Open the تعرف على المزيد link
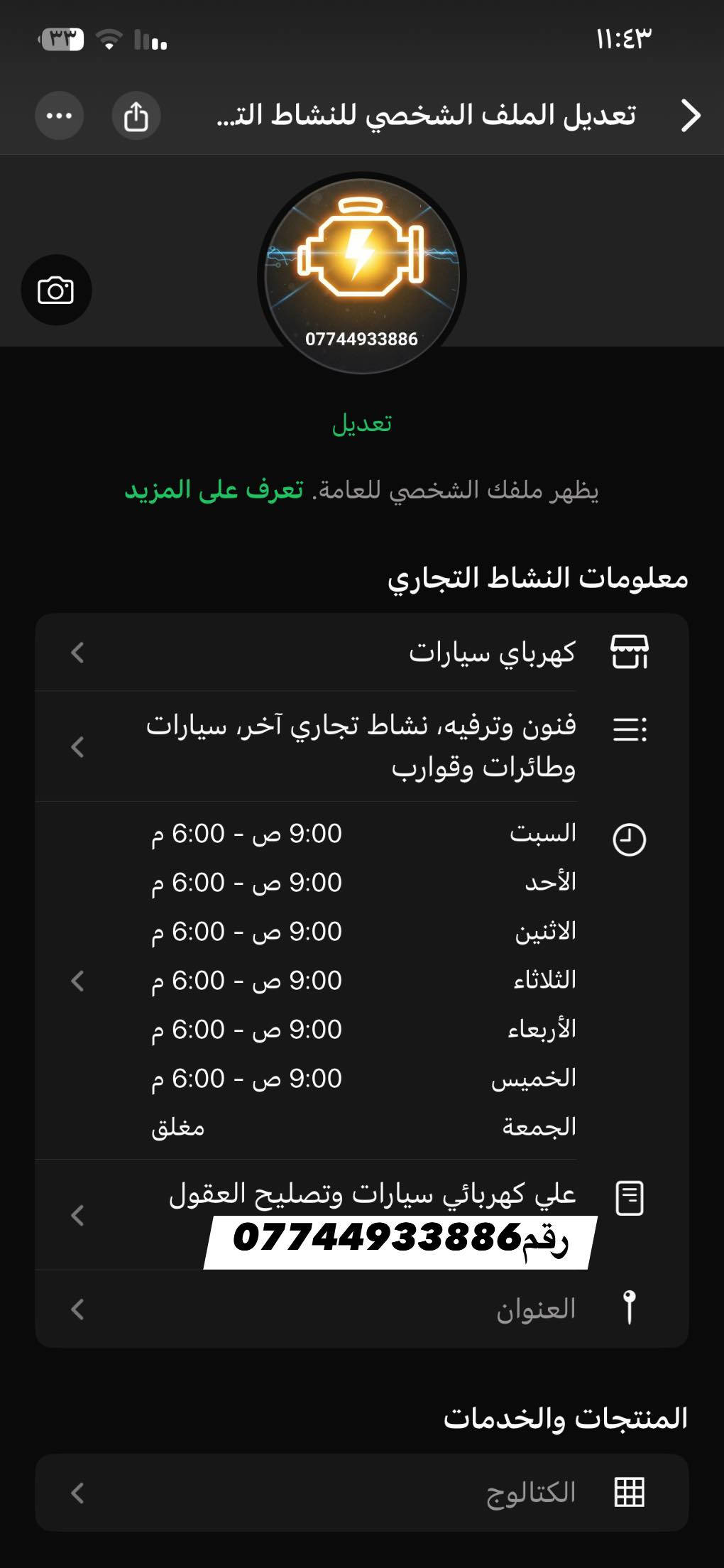724x1568 pixels. pos(214,490)
